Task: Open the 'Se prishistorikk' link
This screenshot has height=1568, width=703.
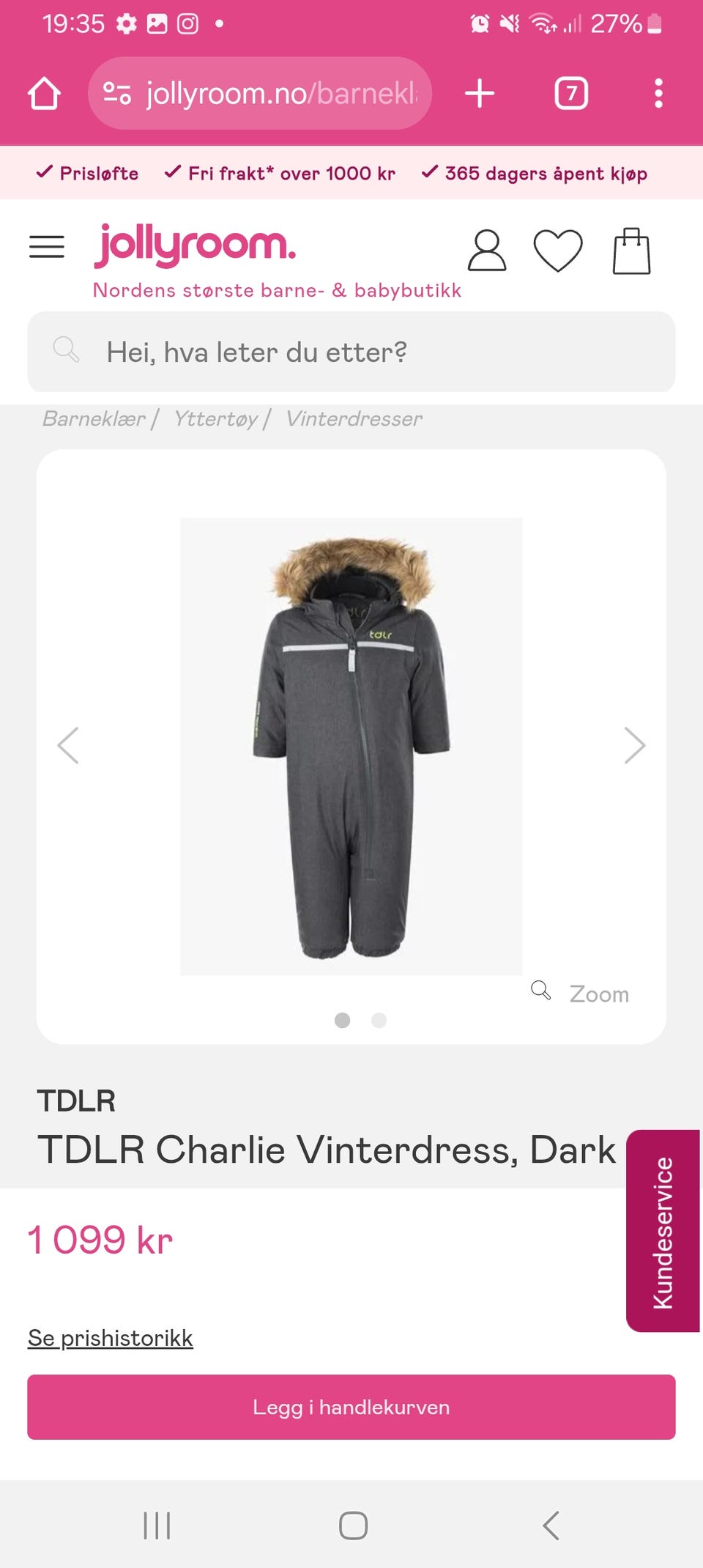Action: point(111,1338)
